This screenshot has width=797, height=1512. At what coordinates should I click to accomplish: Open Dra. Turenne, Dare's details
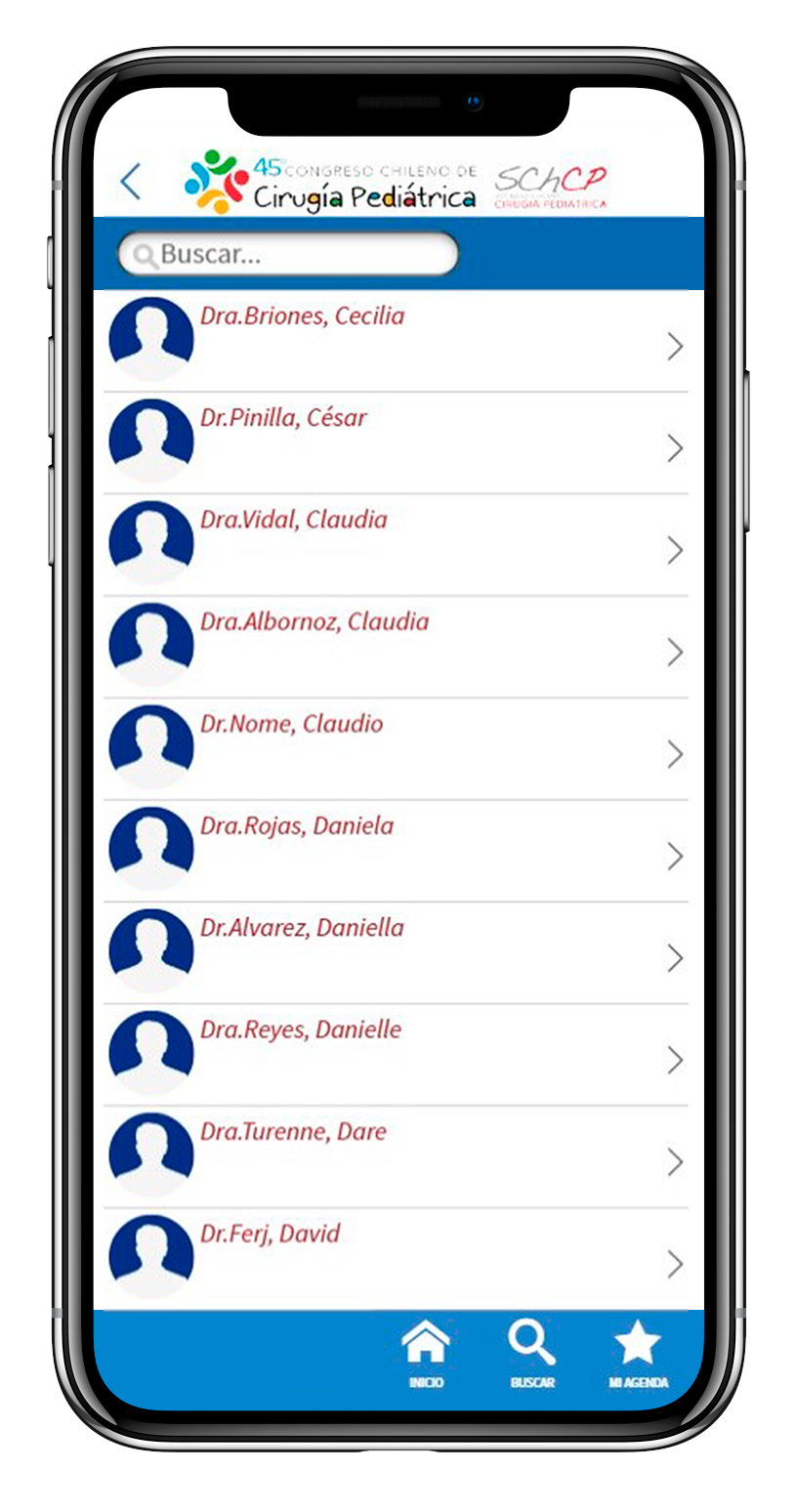[396, 1157]
